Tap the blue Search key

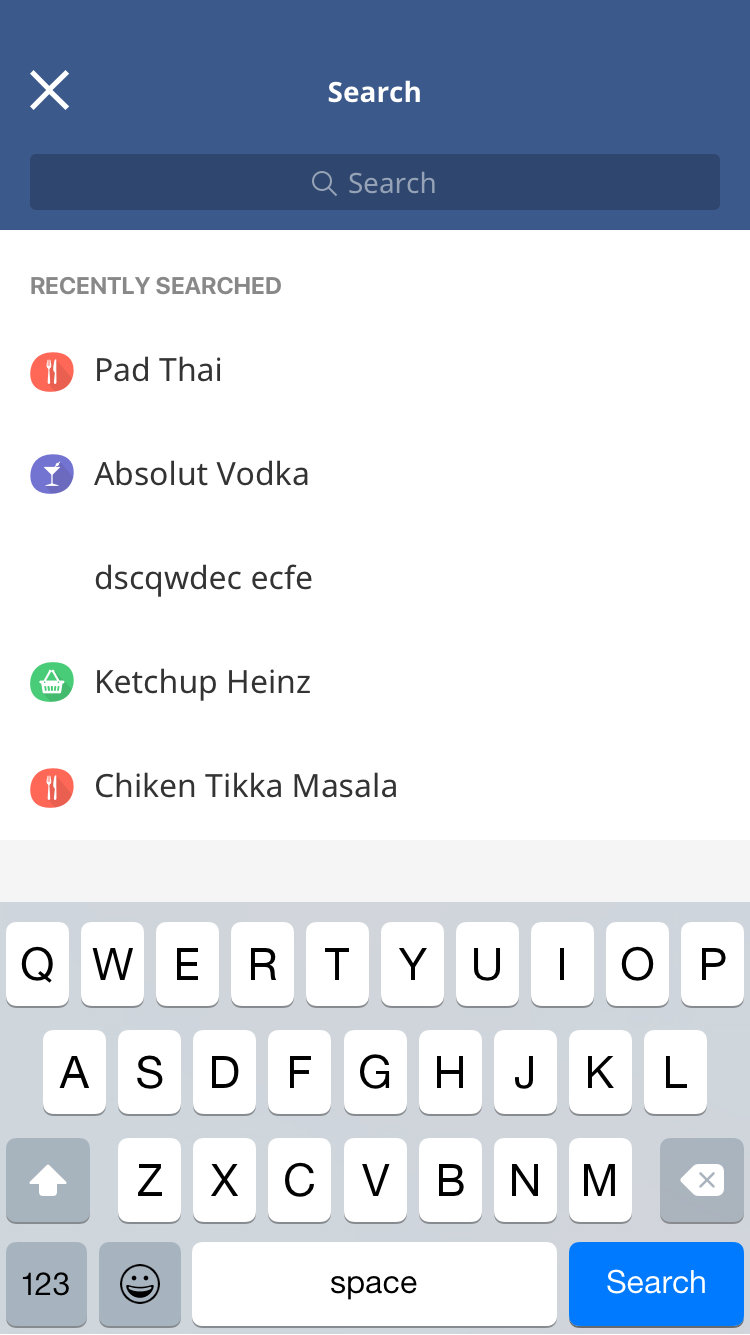(655, 1283)
